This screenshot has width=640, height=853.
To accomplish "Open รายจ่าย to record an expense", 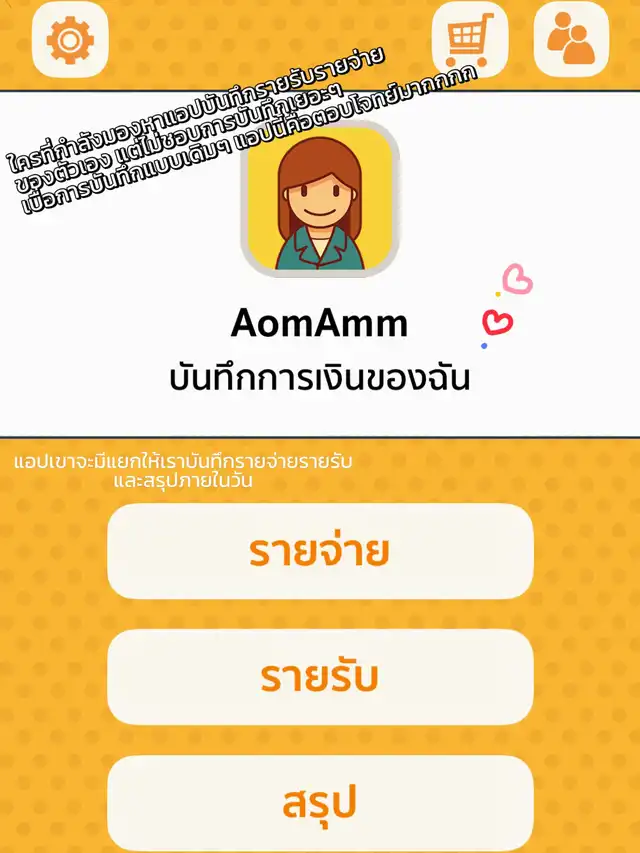I will [x=320, y=551].
